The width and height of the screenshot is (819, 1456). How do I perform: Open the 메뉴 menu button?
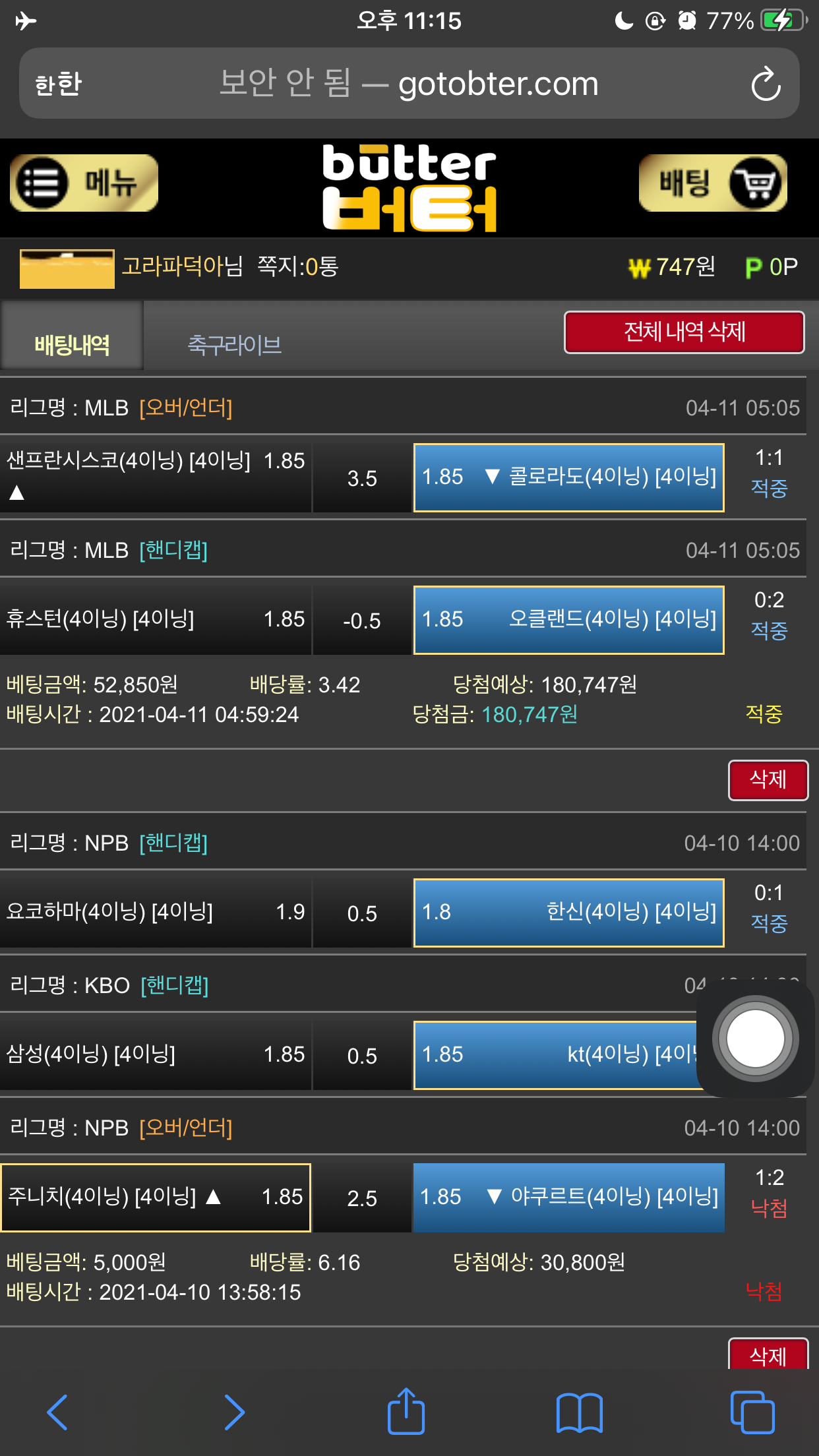(84, 183)
